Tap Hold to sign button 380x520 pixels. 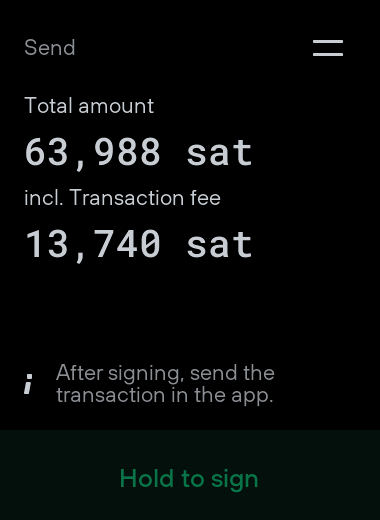click(190, 475)
